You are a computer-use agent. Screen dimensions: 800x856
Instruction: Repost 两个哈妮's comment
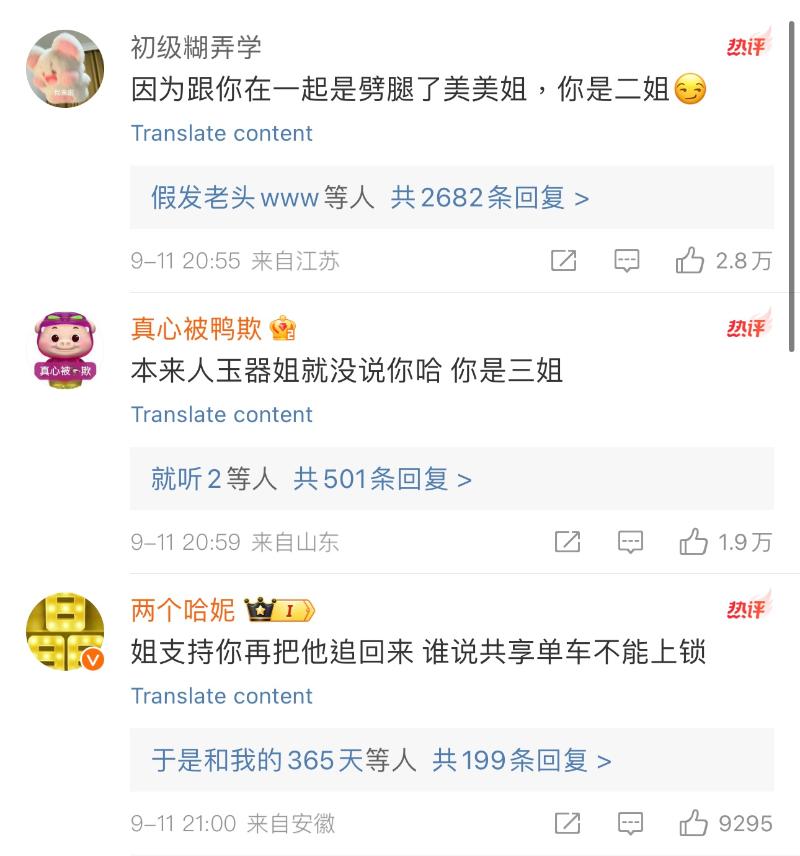click(x=567, y=824)
